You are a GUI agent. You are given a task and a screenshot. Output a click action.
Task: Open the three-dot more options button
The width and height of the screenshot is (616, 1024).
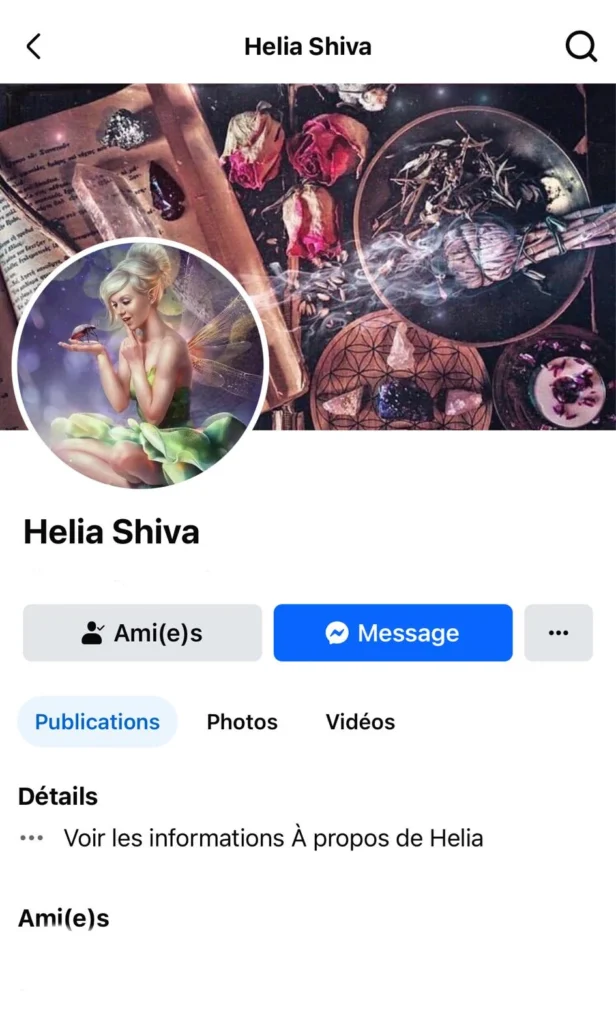558,633
